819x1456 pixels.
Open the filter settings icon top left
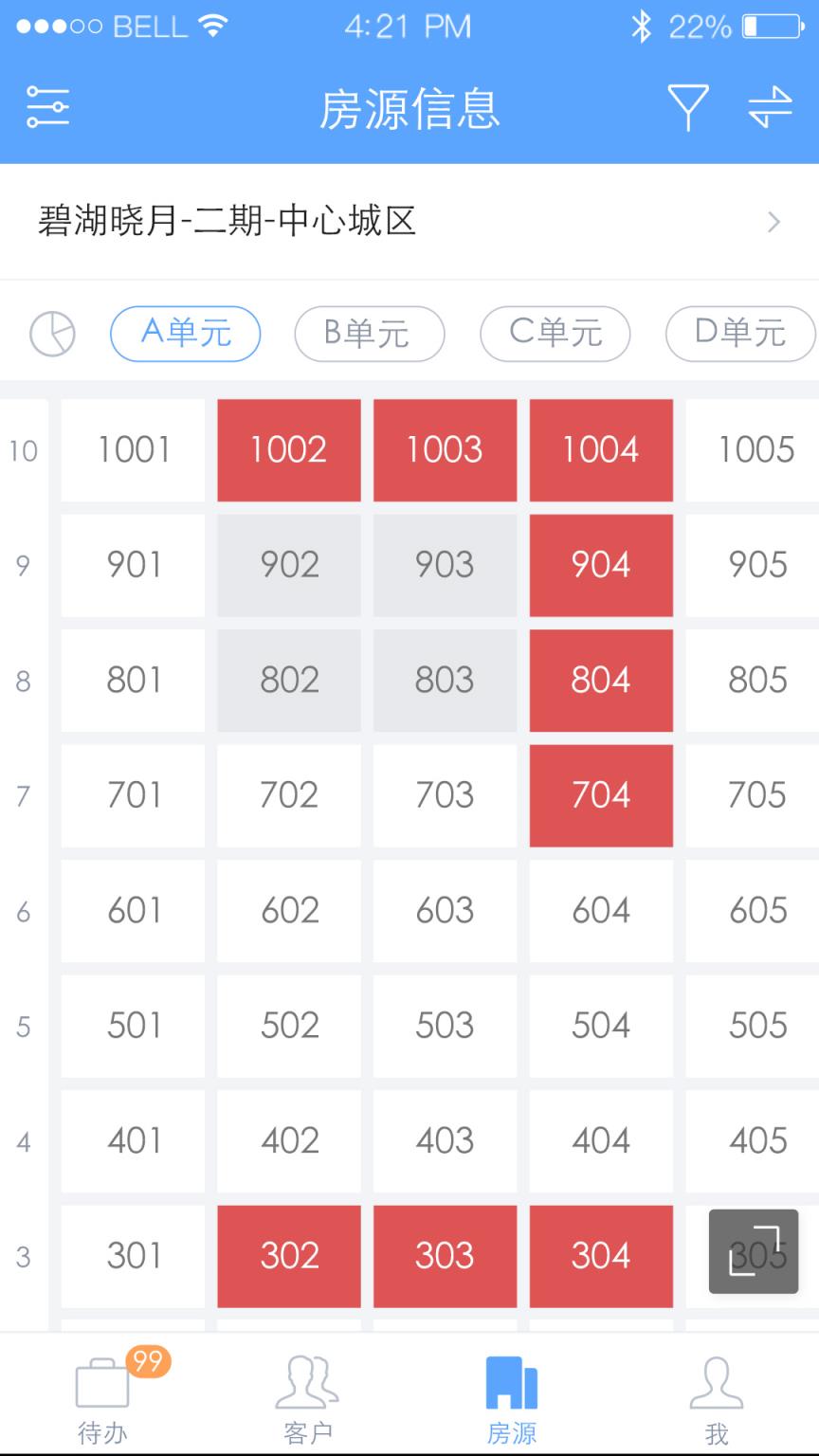(46, 107)
